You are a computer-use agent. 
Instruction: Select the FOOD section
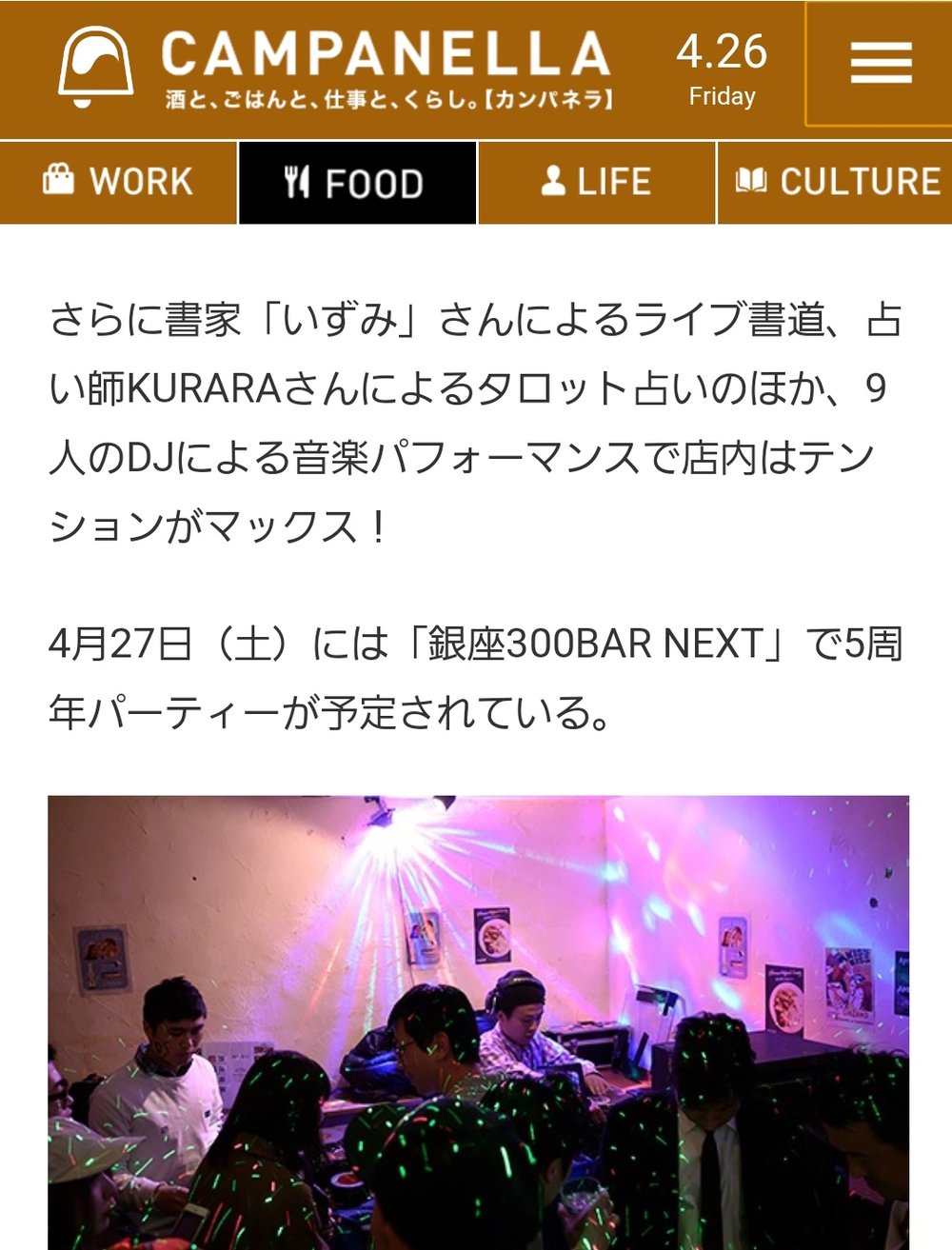(357, 183)
